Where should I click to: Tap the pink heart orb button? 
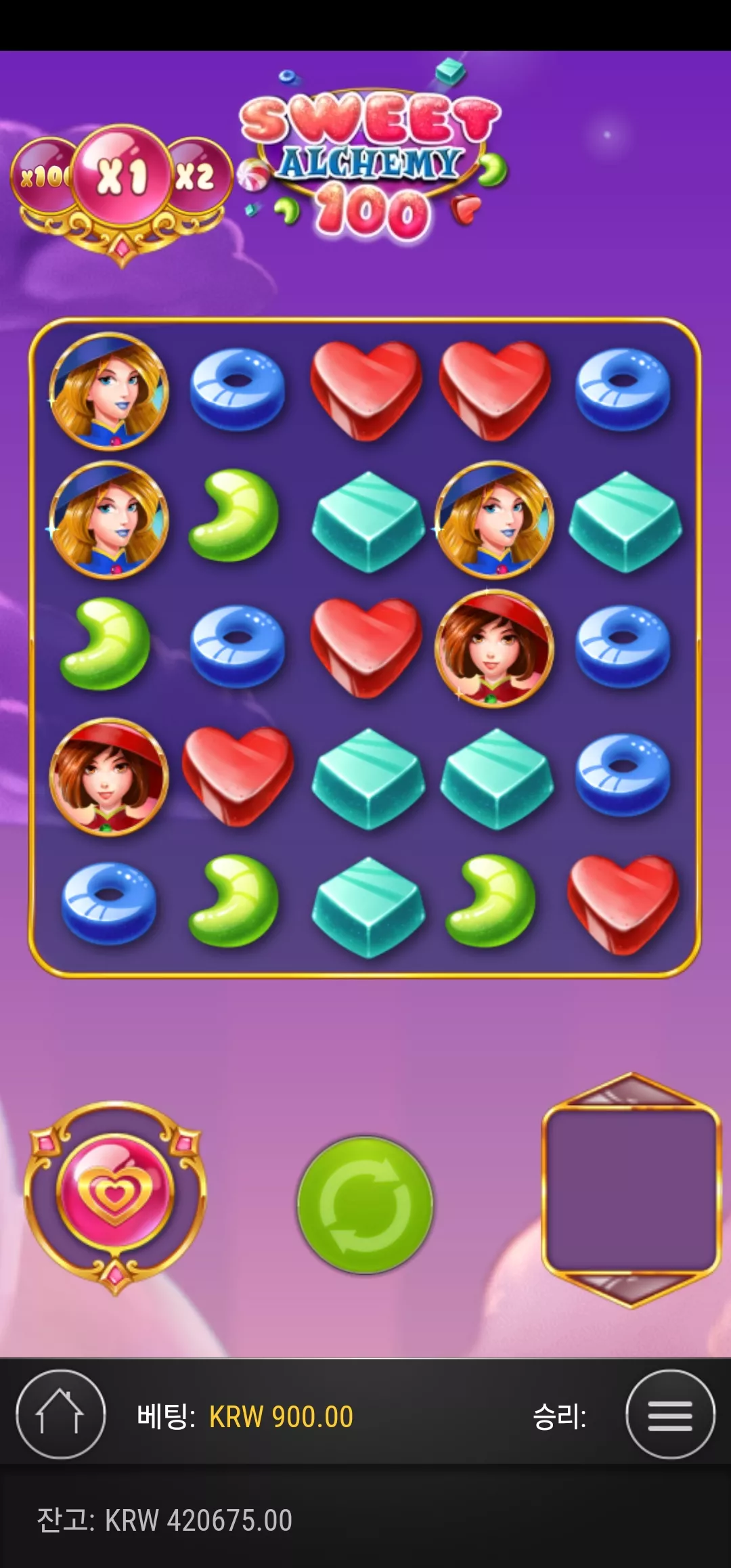click(x=115, y=1193)
